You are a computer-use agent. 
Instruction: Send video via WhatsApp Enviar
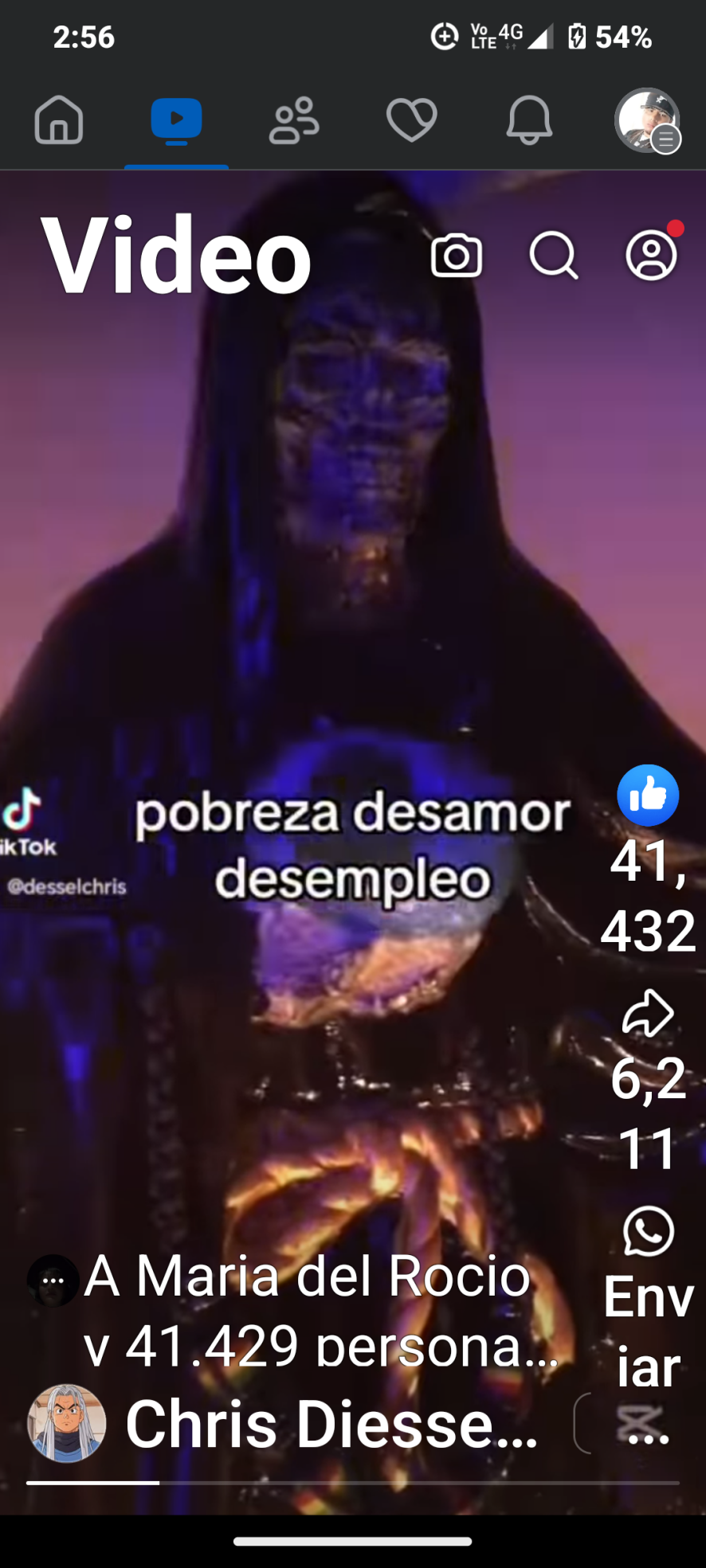pos(648,1232)
